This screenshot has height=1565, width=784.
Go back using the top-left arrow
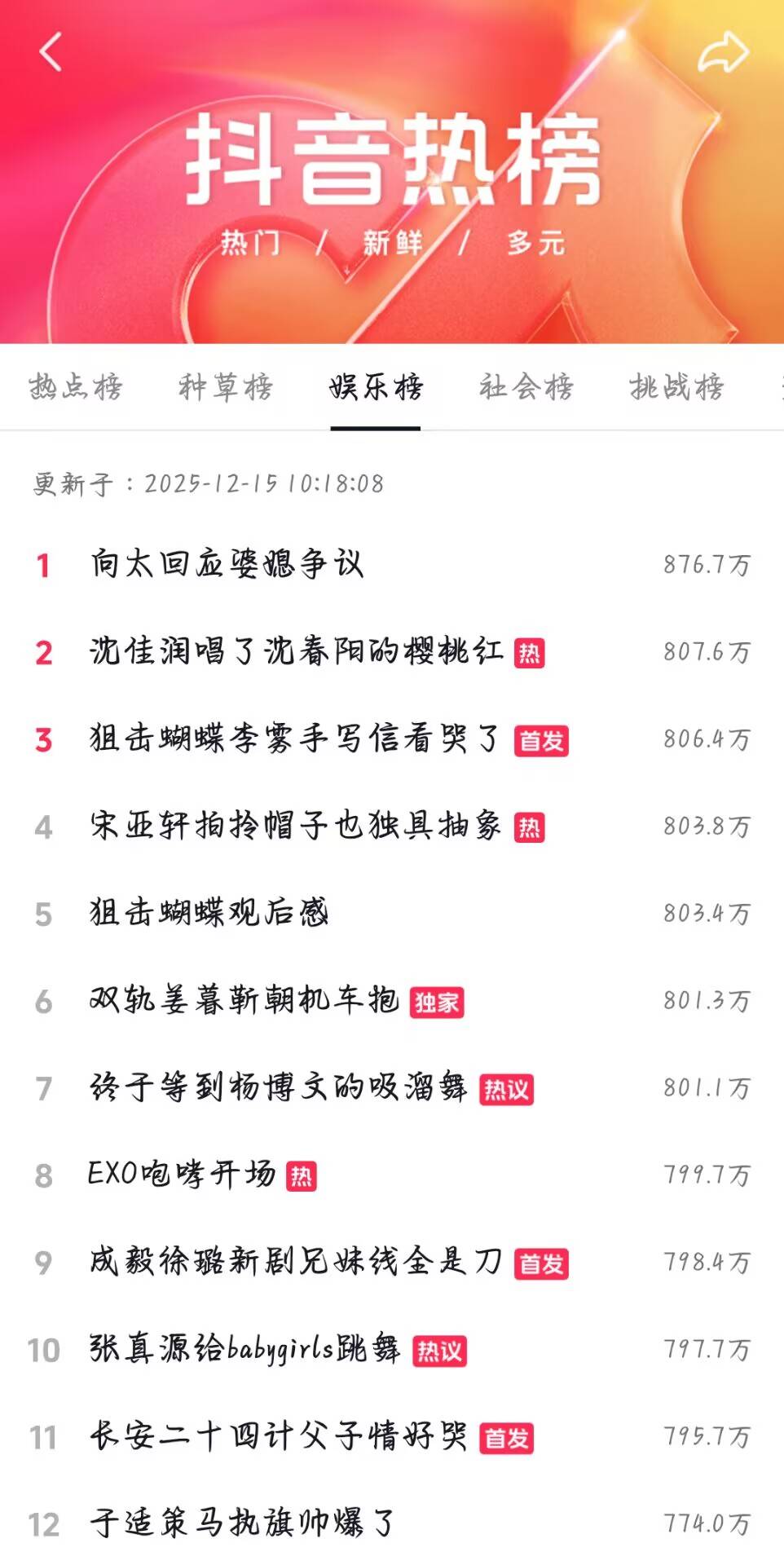pos(51,52)
